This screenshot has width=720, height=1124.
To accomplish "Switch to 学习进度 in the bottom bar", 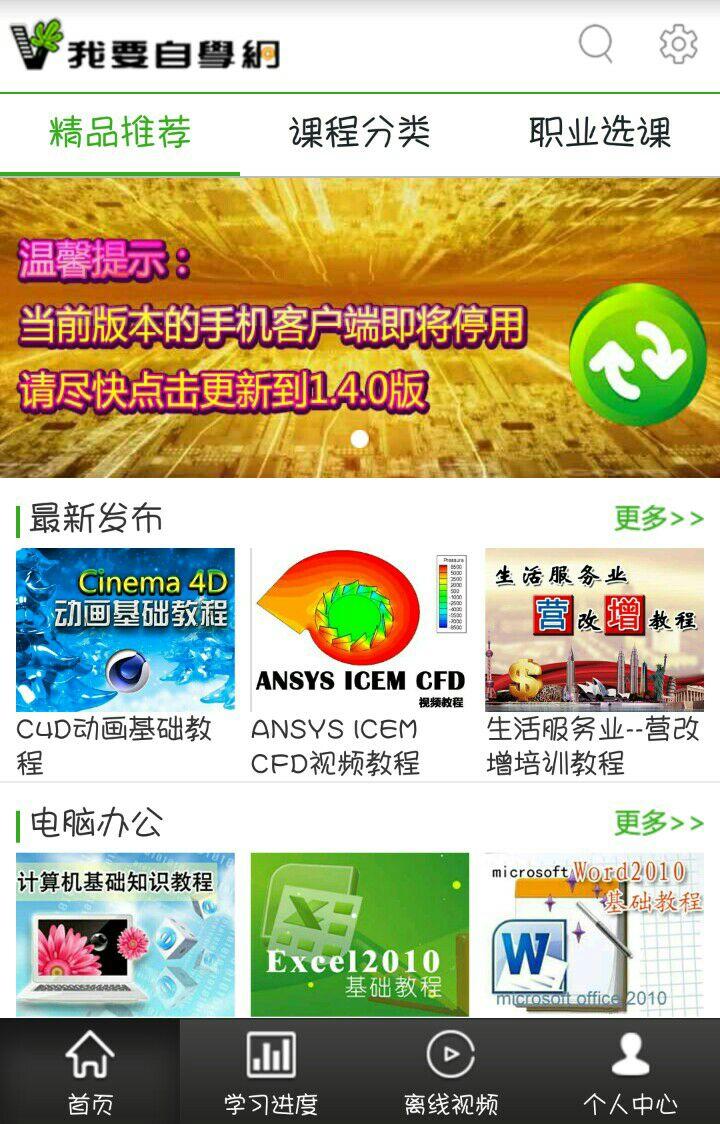I will [x=270, y=1072].
